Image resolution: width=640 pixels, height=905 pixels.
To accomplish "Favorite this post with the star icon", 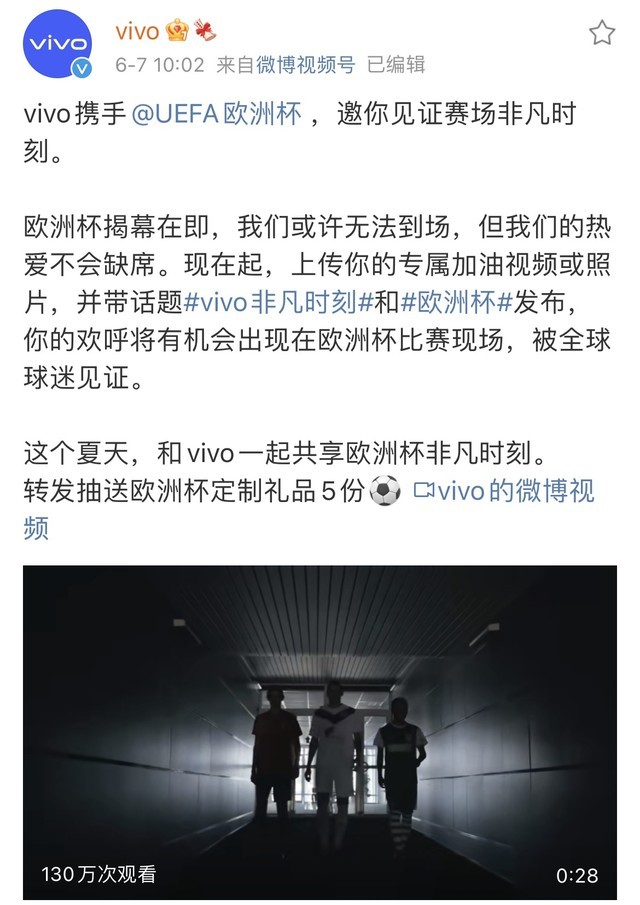I will click(x=602, y=33).
